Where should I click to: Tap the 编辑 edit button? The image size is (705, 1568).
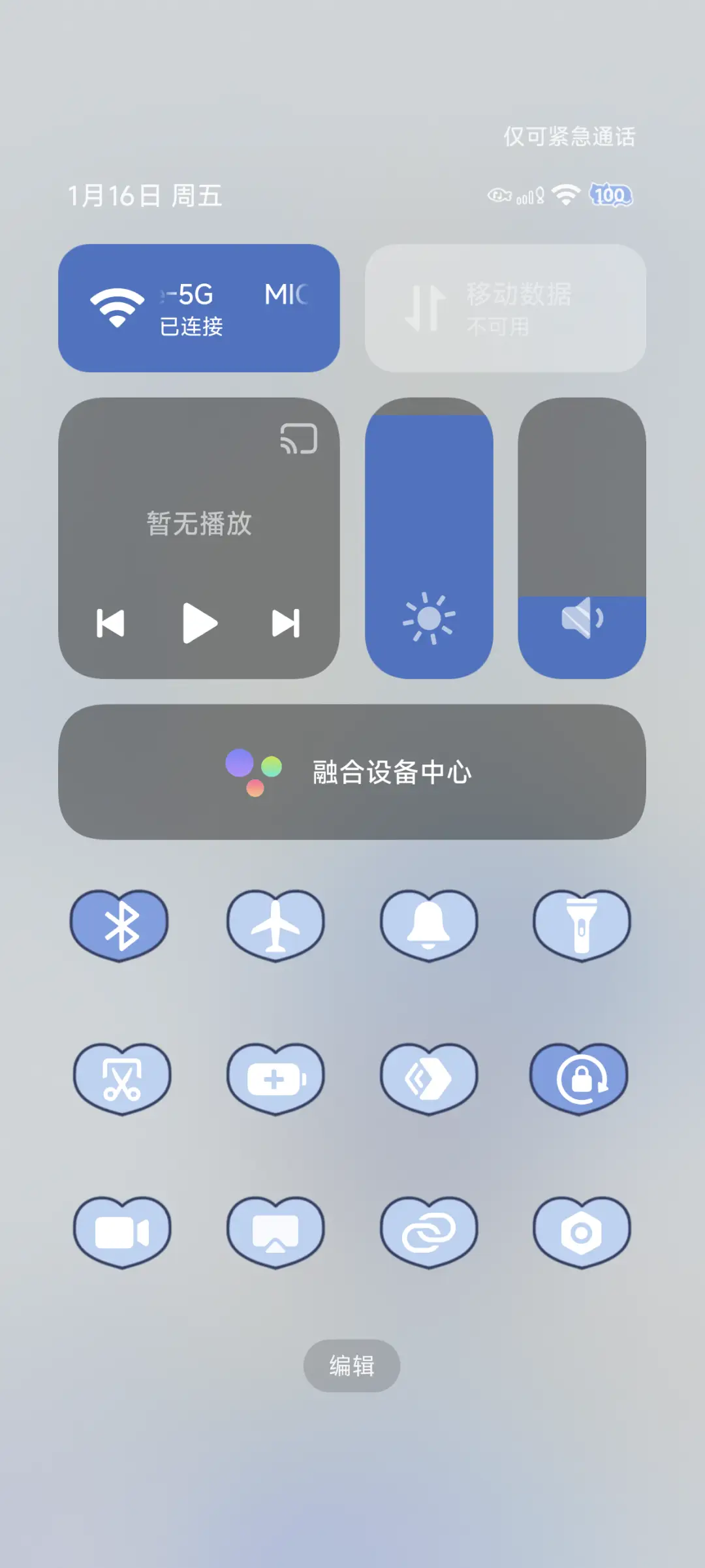[351, 1366]
